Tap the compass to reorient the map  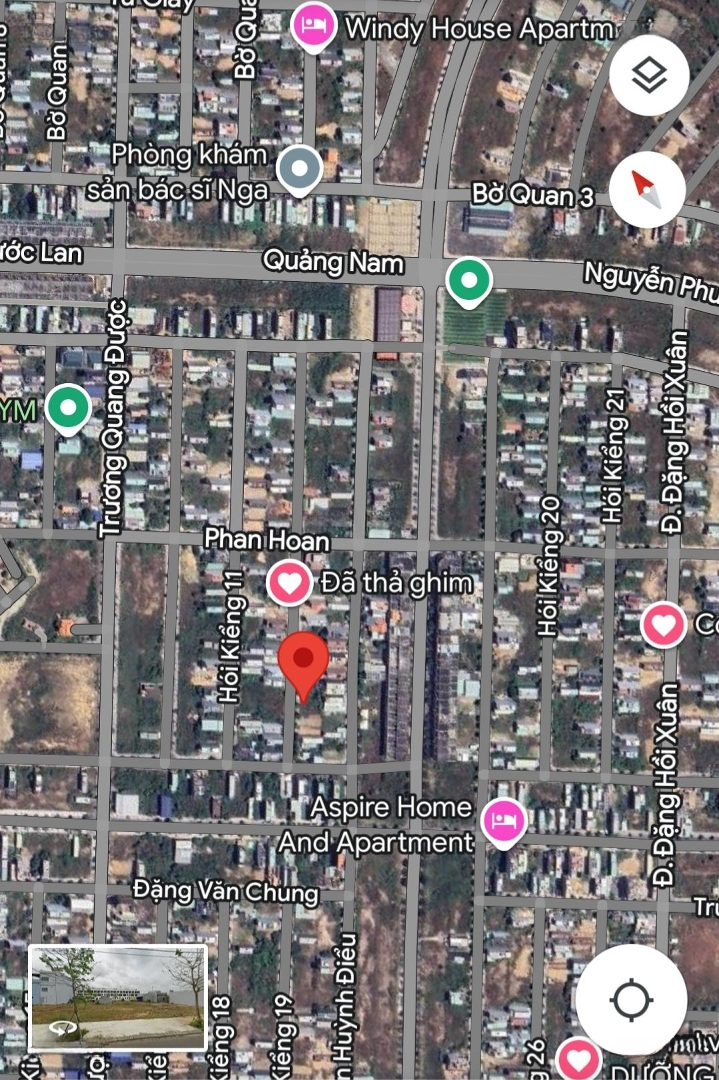pyautogui.click(x=647, y=188)
